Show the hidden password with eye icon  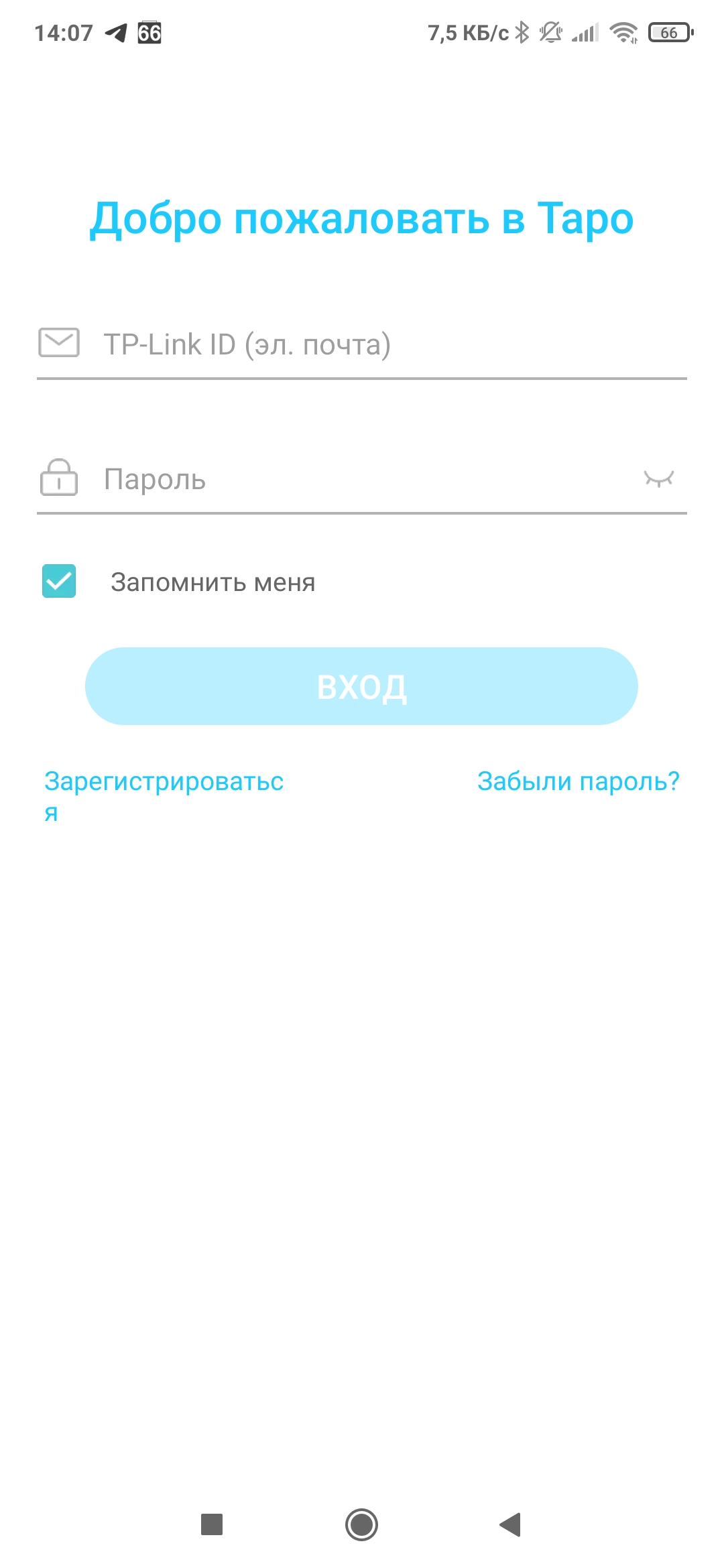(x=658, y=478)
